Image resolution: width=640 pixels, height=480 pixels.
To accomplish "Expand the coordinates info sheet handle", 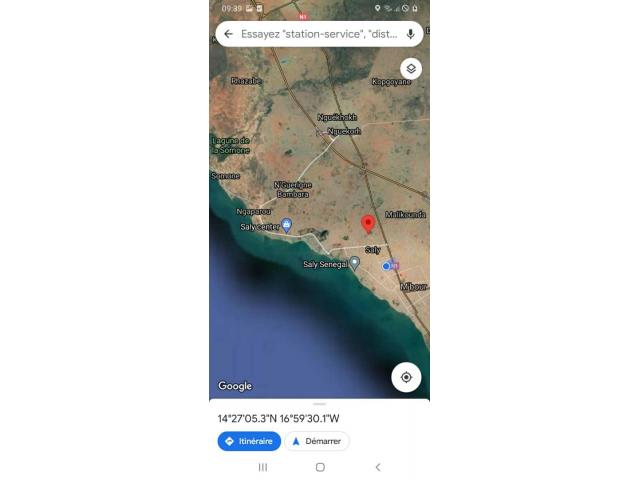I will click(x=319, y=404).
